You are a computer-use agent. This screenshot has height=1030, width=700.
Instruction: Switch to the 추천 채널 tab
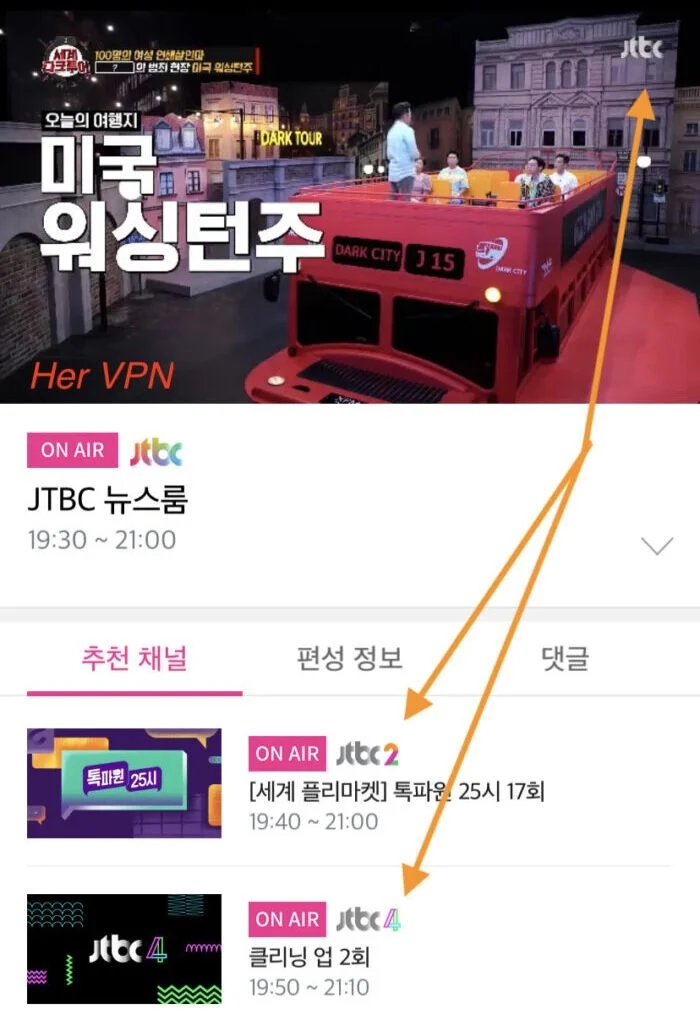134,658
